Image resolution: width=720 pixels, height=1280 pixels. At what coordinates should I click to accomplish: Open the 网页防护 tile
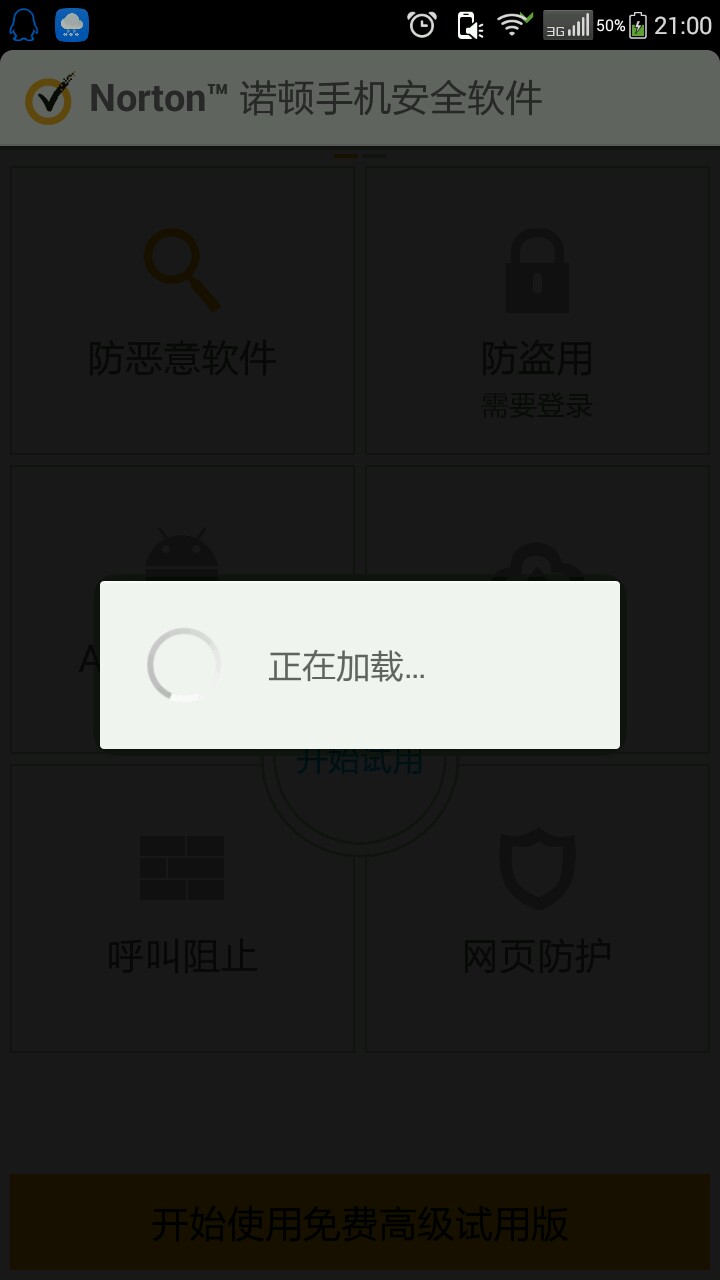537,908
